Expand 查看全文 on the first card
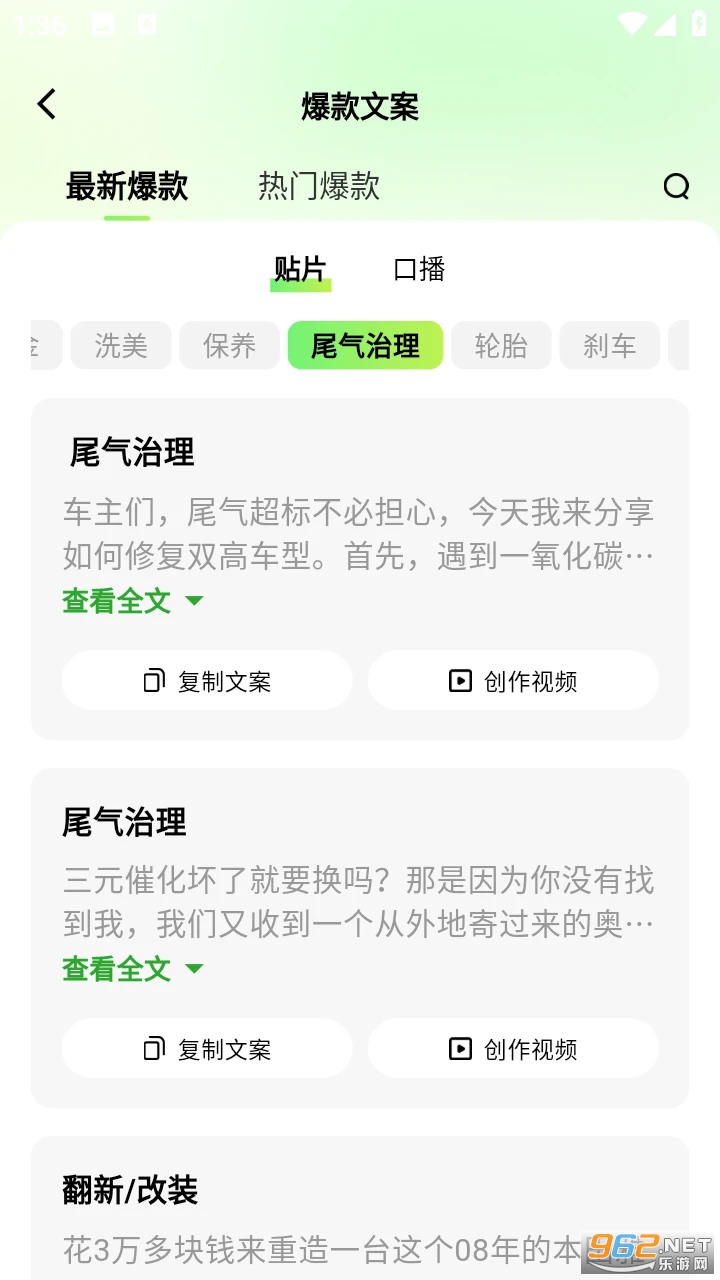Viewport: 720px width, 1280px height. coord(116,601)
